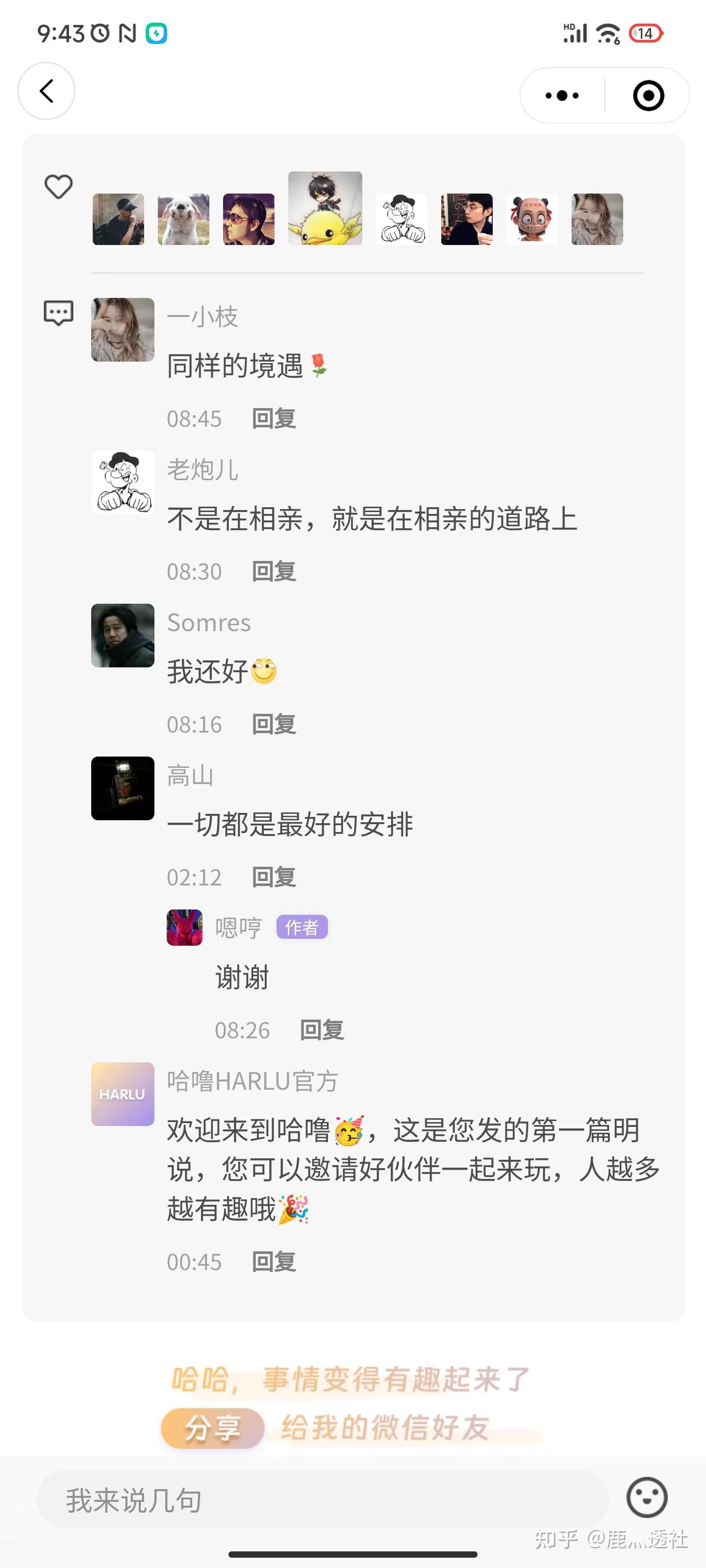706x1568 pixels.
Task: Open the emoji picker beside the comment box
Action: pos(647,1497)
